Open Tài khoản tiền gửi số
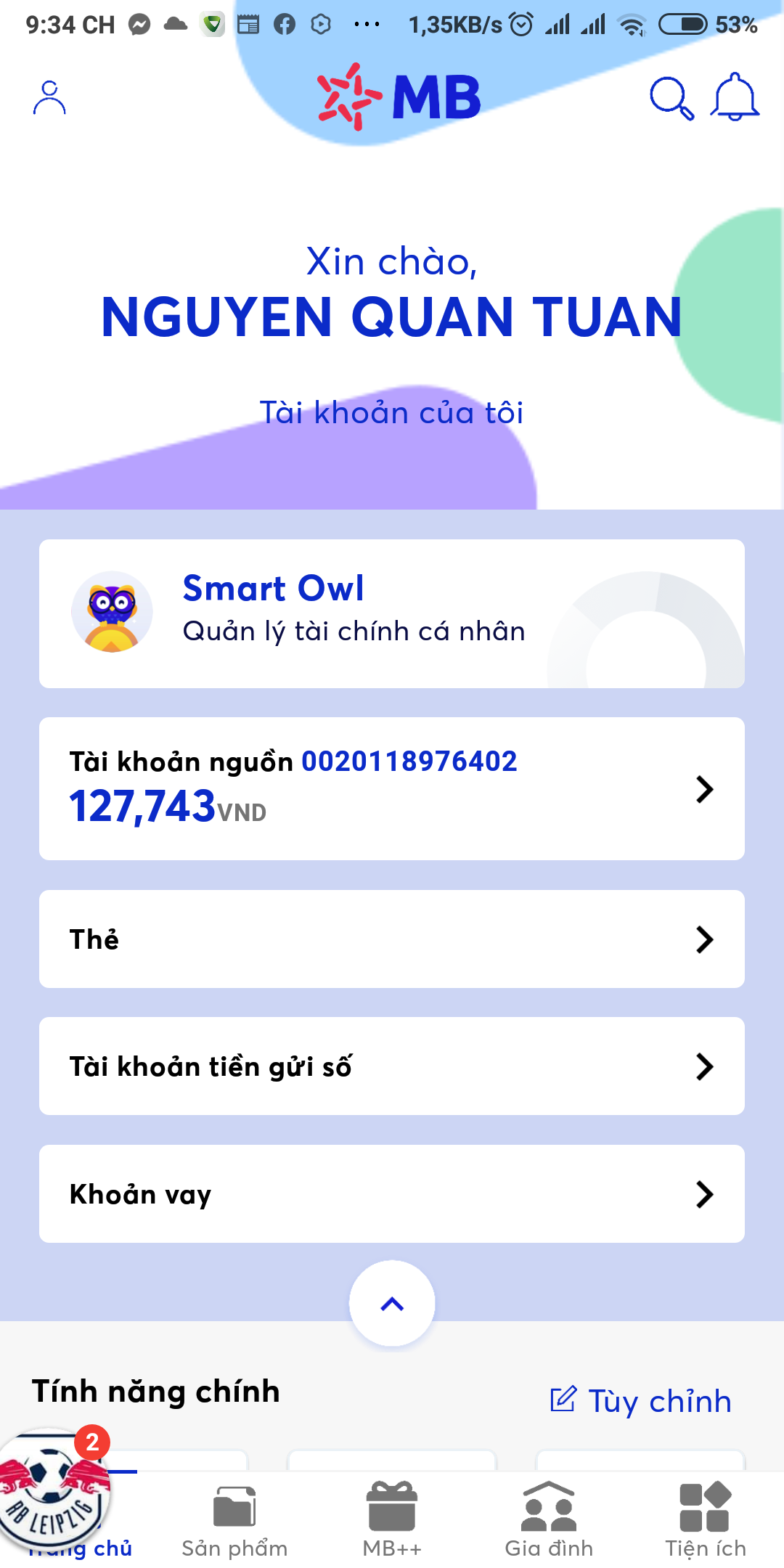The image size is (784, 1568). [392, 1066]
